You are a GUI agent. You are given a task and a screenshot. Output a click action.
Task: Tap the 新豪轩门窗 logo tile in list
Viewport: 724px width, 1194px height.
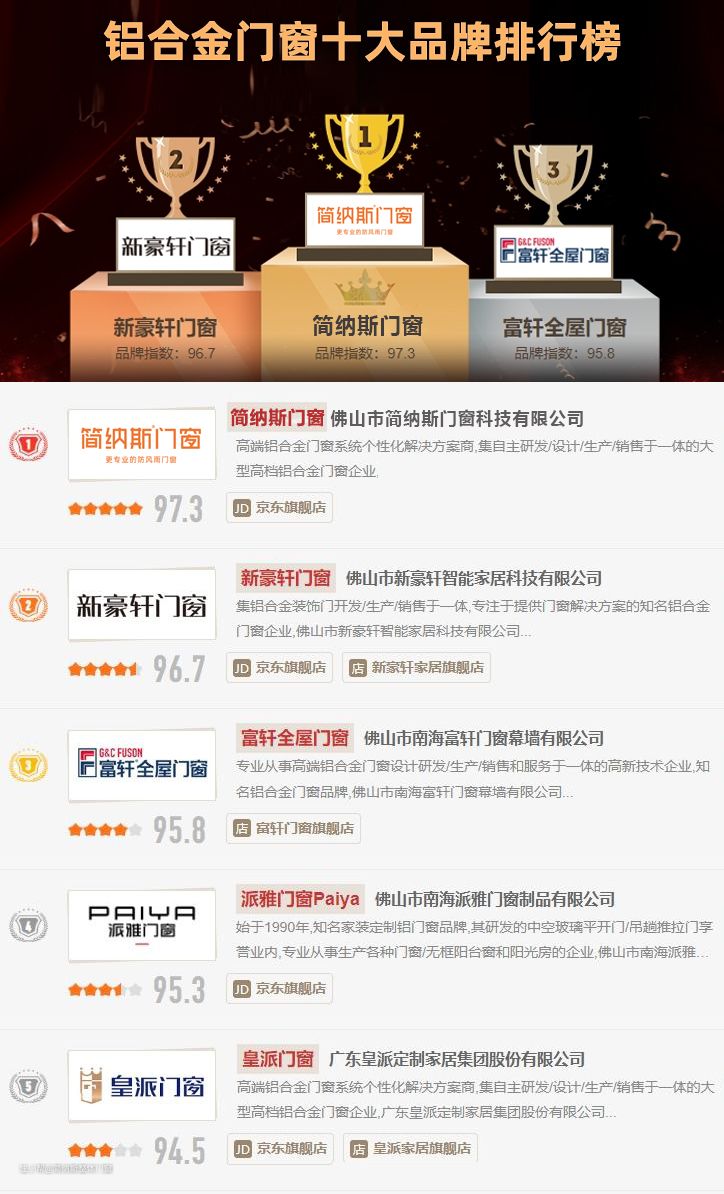(141, 605)
